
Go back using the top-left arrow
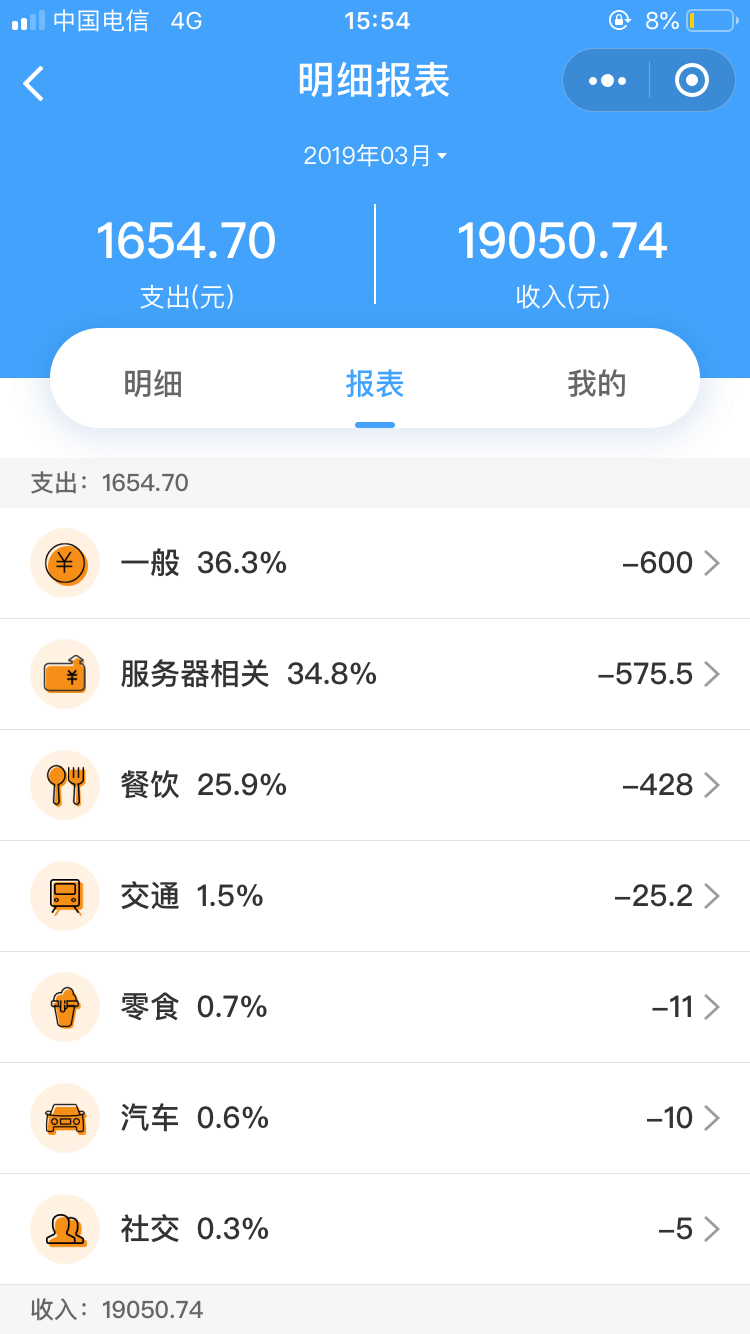click(x=34, y=82)
